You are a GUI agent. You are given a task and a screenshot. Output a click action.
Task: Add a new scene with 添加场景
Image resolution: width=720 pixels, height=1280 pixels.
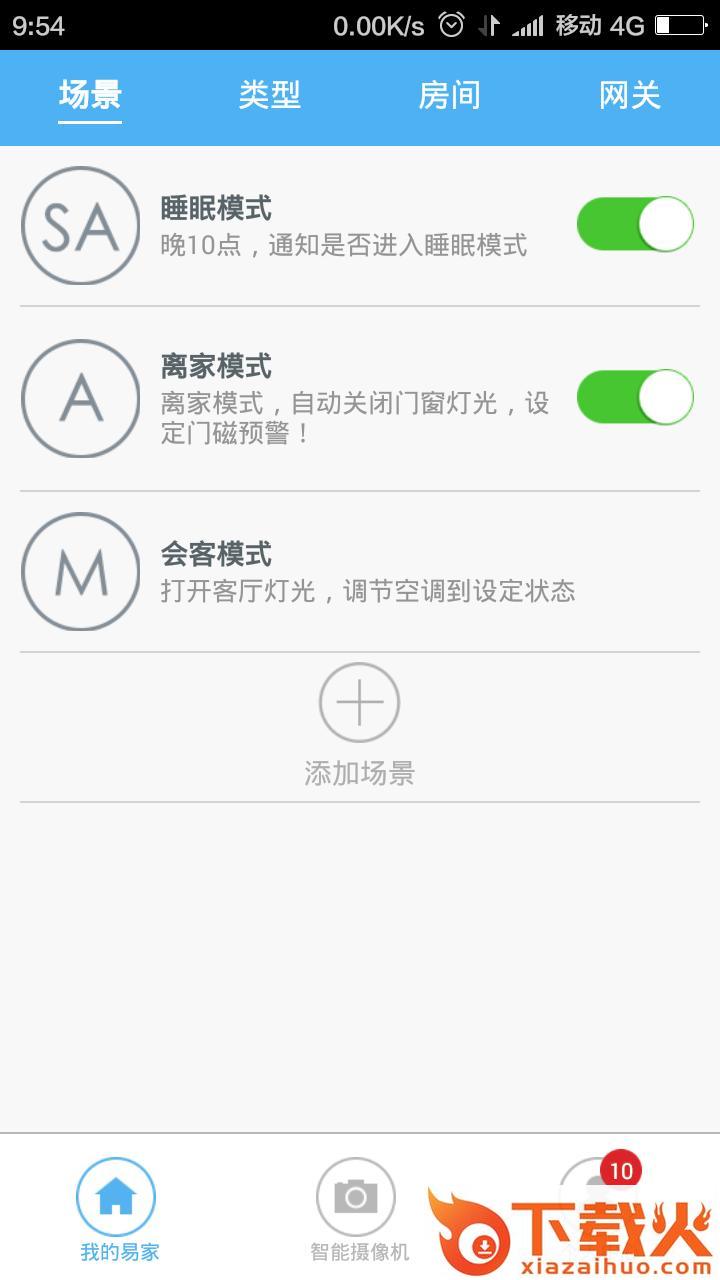point(359,724)
